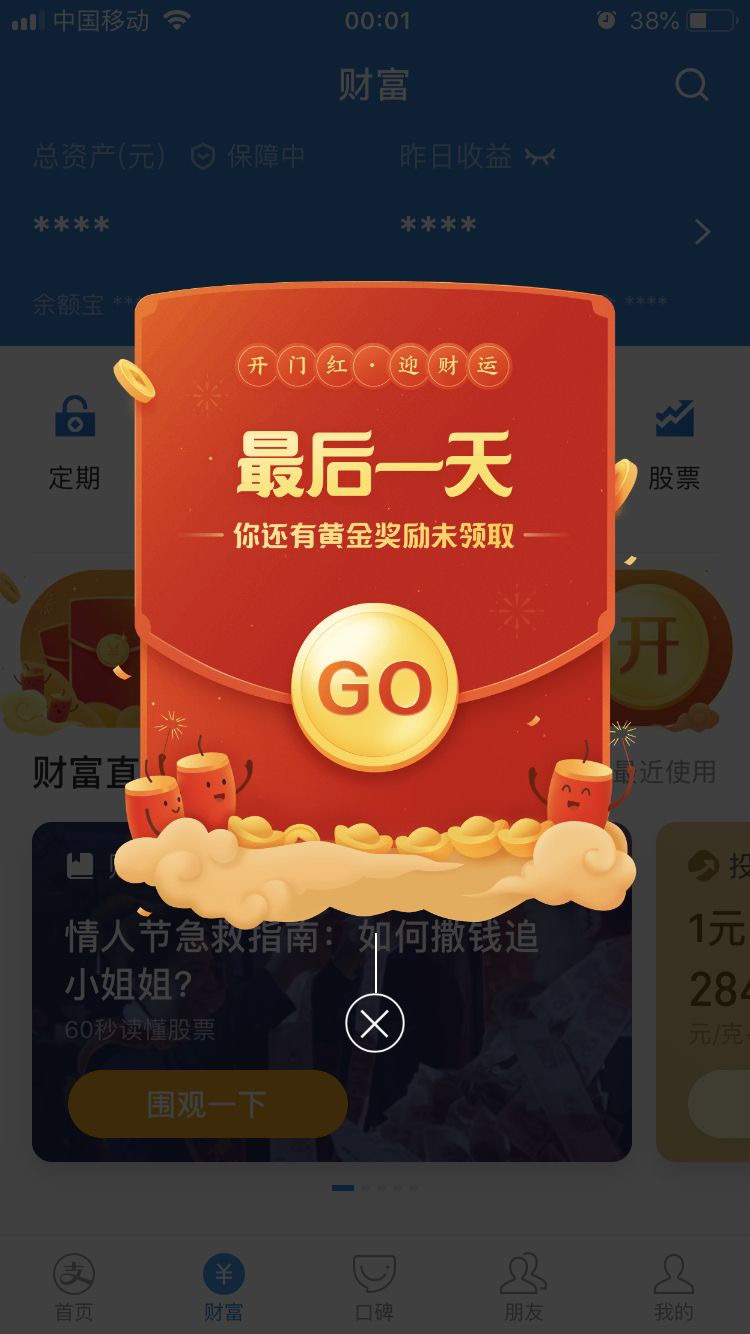Viewport: 750px width, 1334px height.
Task: Close the red envelope popup
Action: [x=375, y=1023]
